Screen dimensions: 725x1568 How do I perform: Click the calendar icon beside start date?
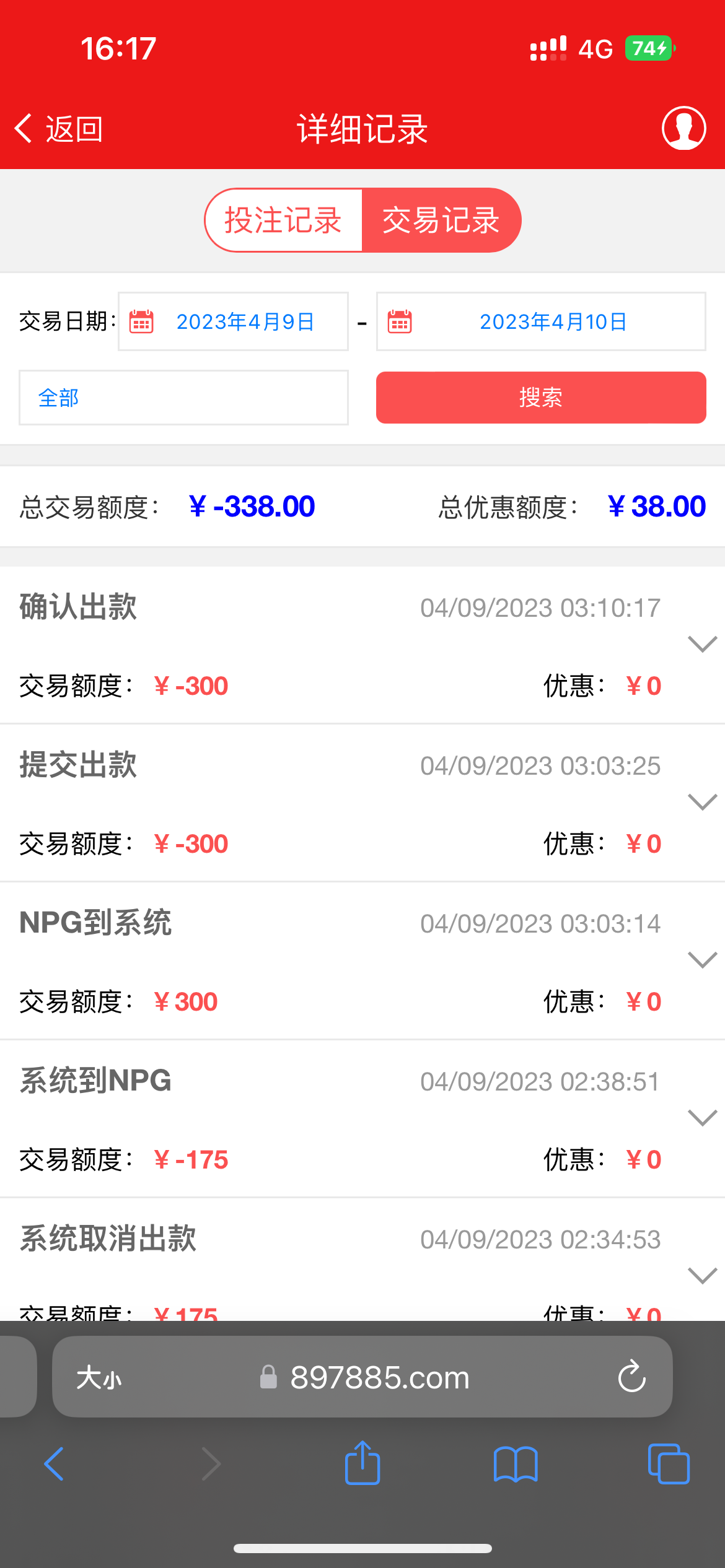[x=141, y=321]
